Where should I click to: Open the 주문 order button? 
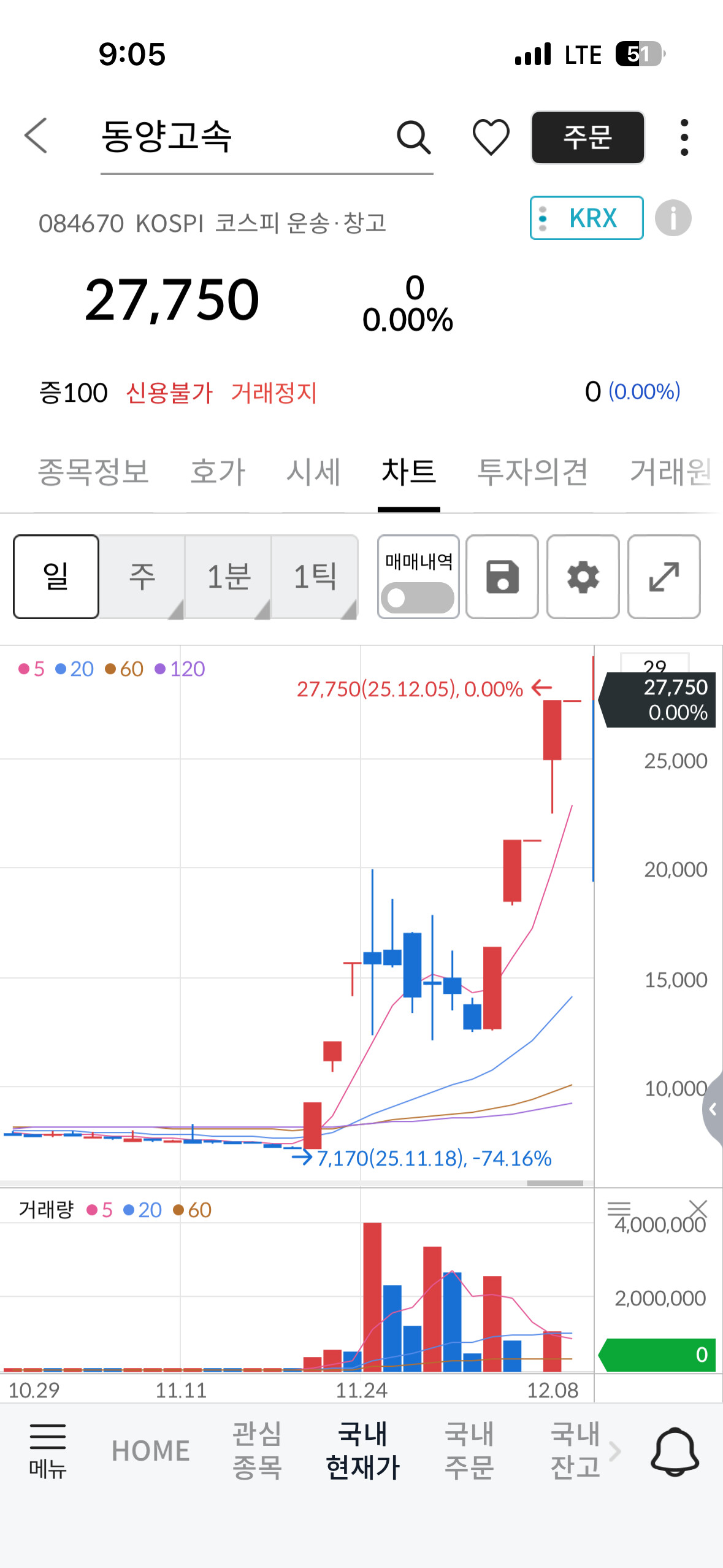(587, 137)
